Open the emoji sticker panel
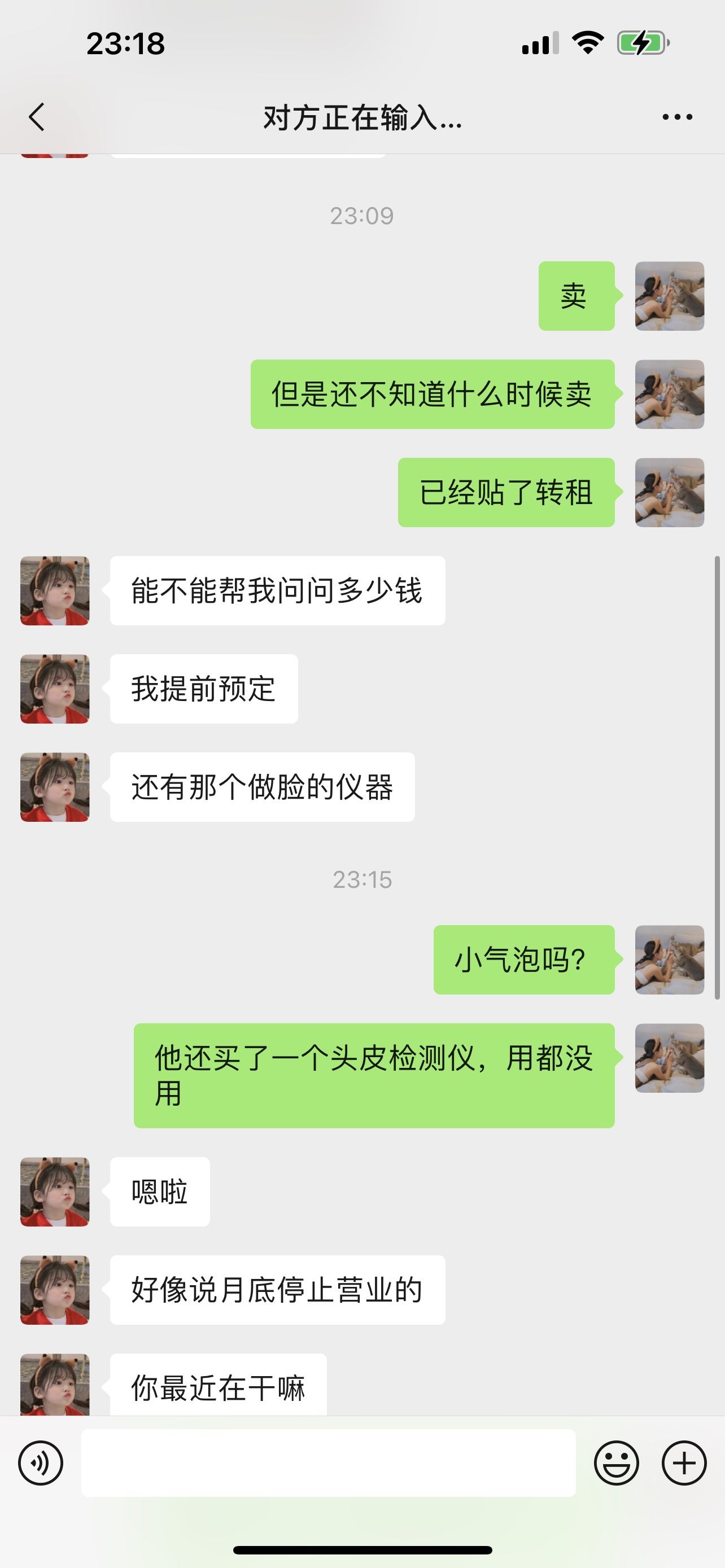This screenshot has height=1568, width=725. tap(616, 1462)
